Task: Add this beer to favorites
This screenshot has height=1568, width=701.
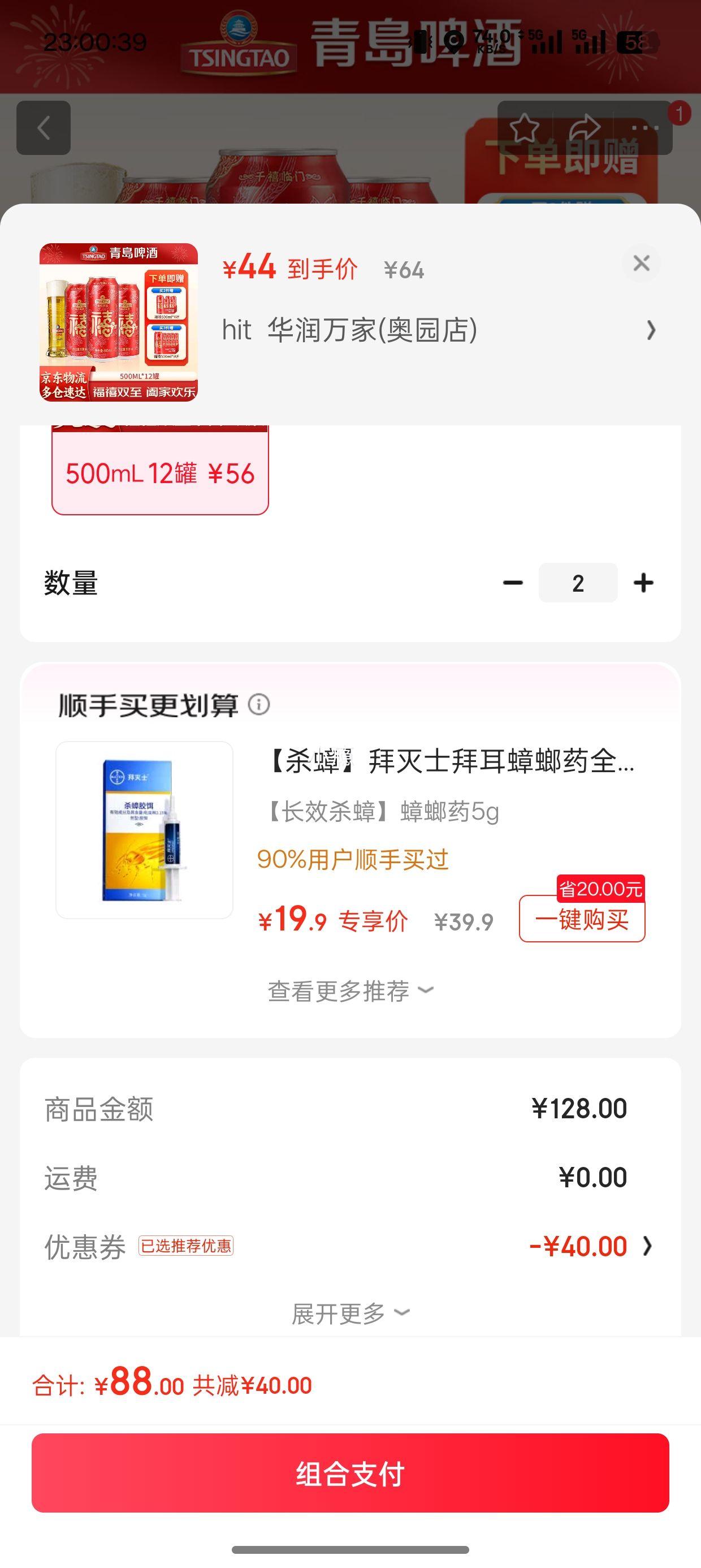Action: 524,128
